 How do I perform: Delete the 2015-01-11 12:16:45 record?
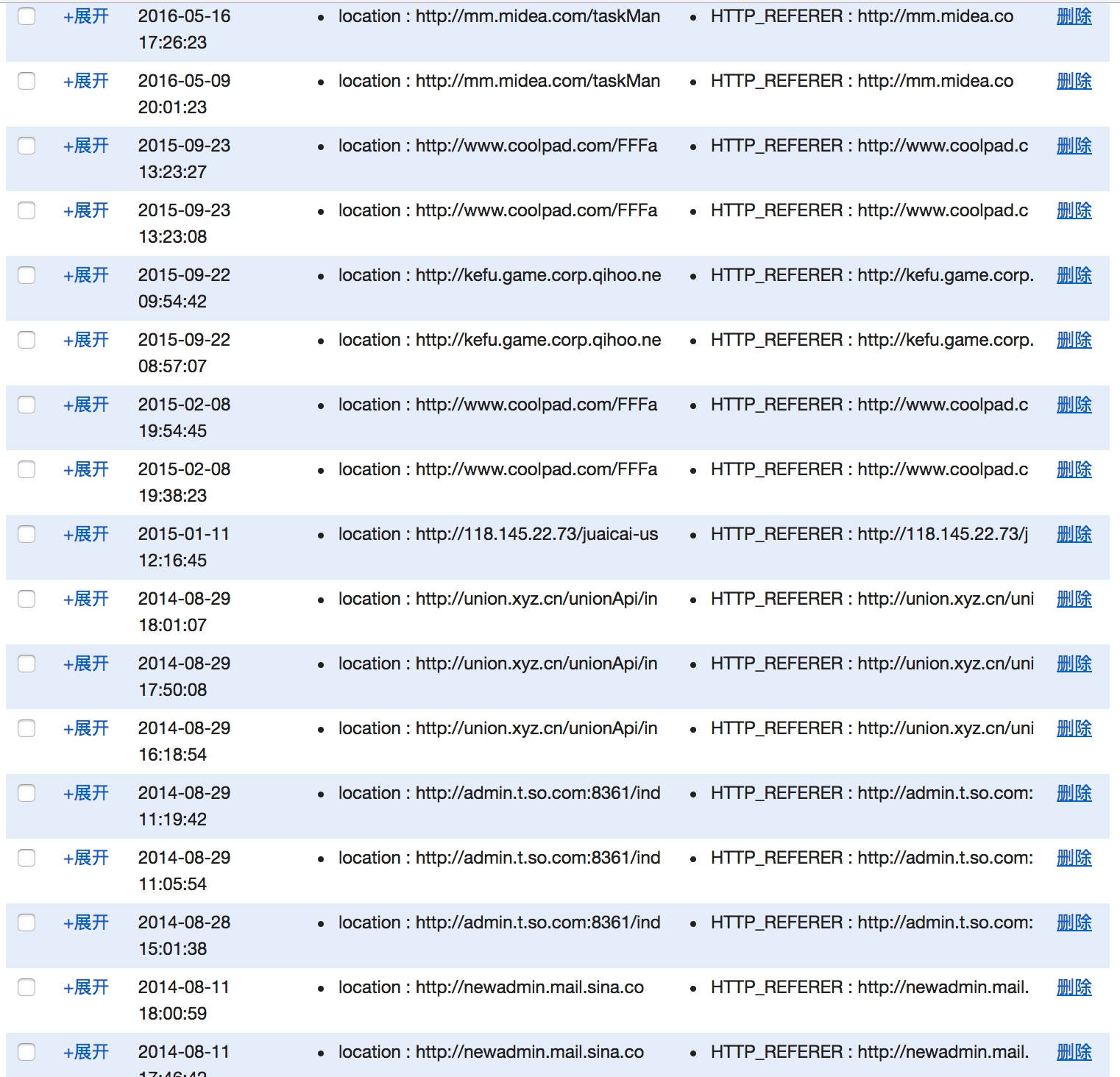(x=1074, y=534)
